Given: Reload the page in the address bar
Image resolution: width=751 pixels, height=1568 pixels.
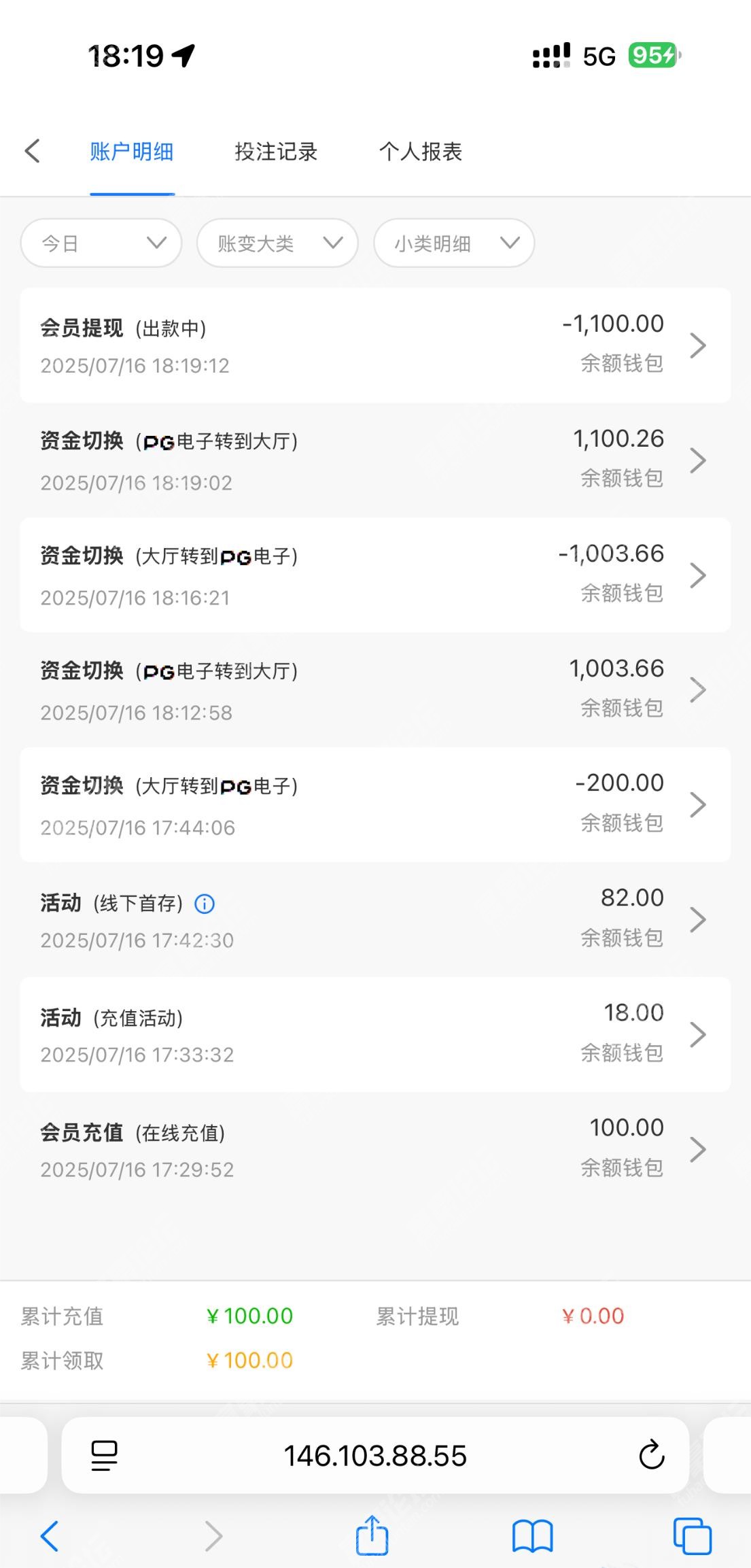Looking at the screenshot, I should (x=651, y=1455).
